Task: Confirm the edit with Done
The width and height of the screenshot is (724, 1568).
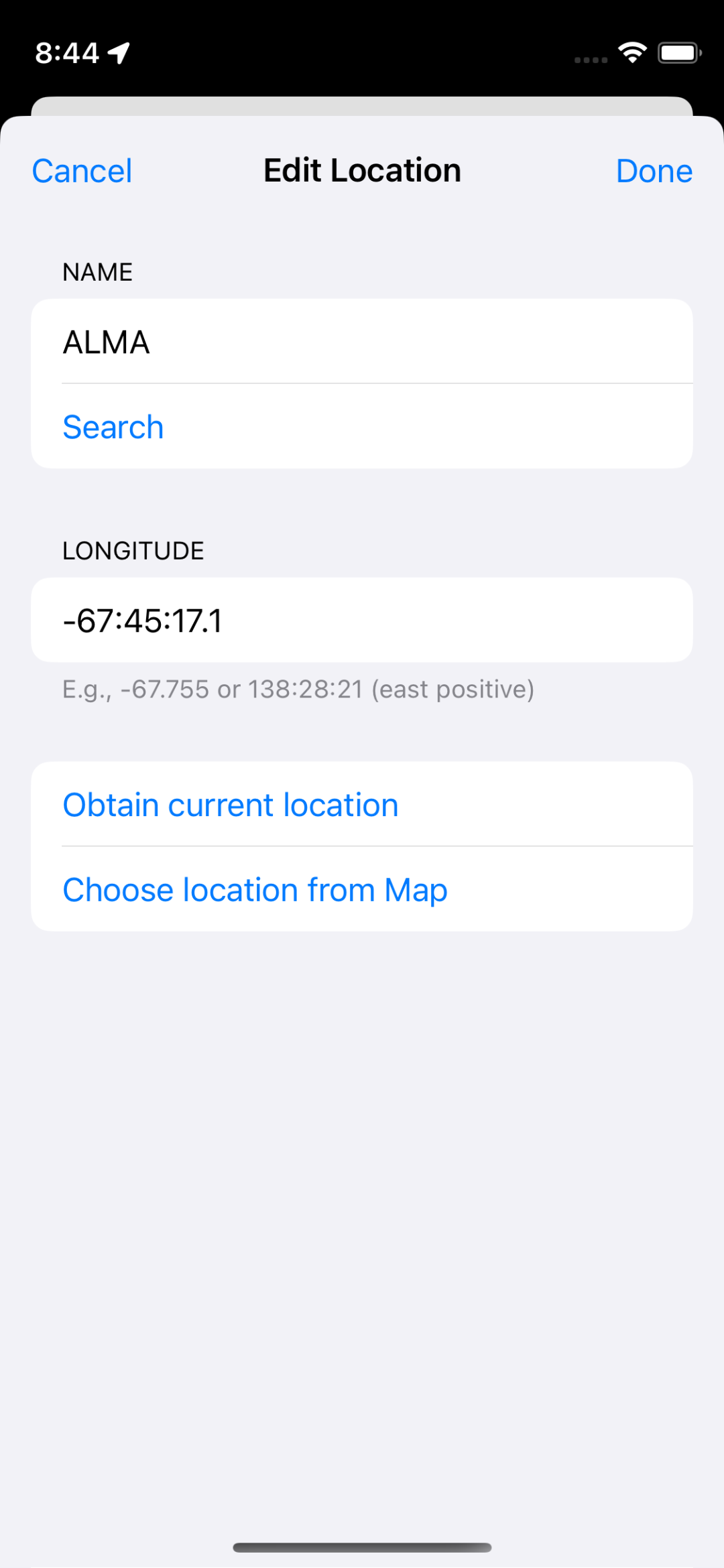Action: click(654, 171)
